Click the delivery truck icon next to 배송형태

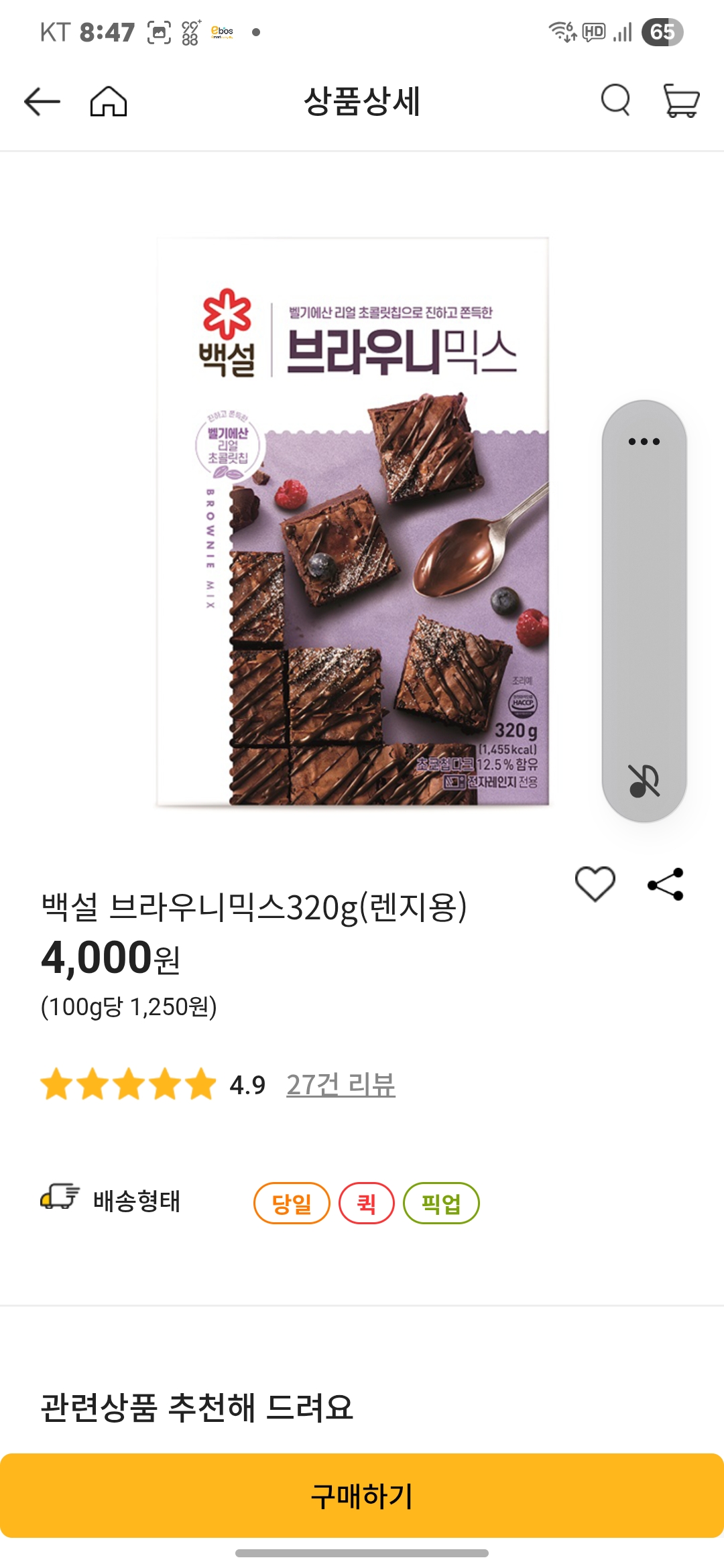tap(59, 1201)
